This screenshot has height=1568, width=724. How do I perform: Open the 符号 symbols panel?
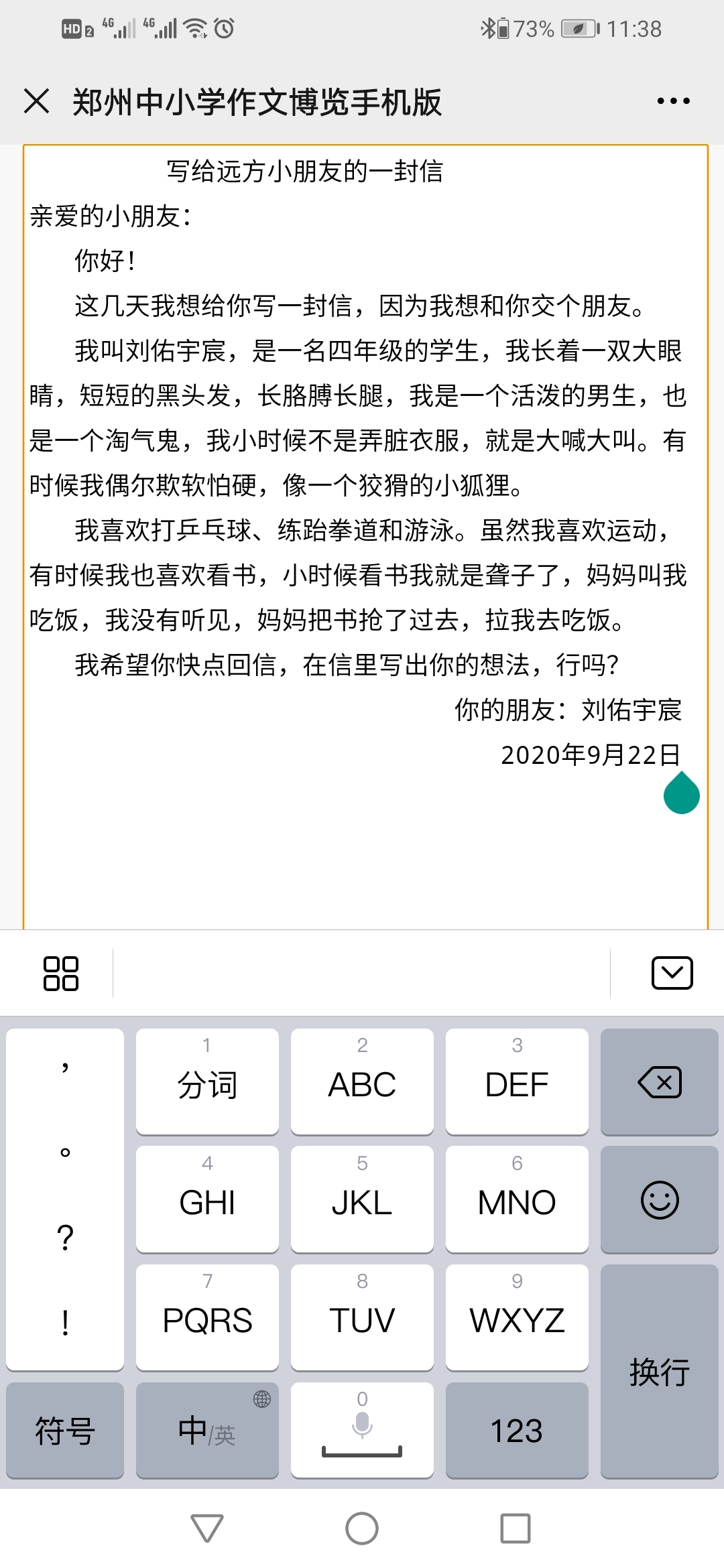[x=65, y=1430]
